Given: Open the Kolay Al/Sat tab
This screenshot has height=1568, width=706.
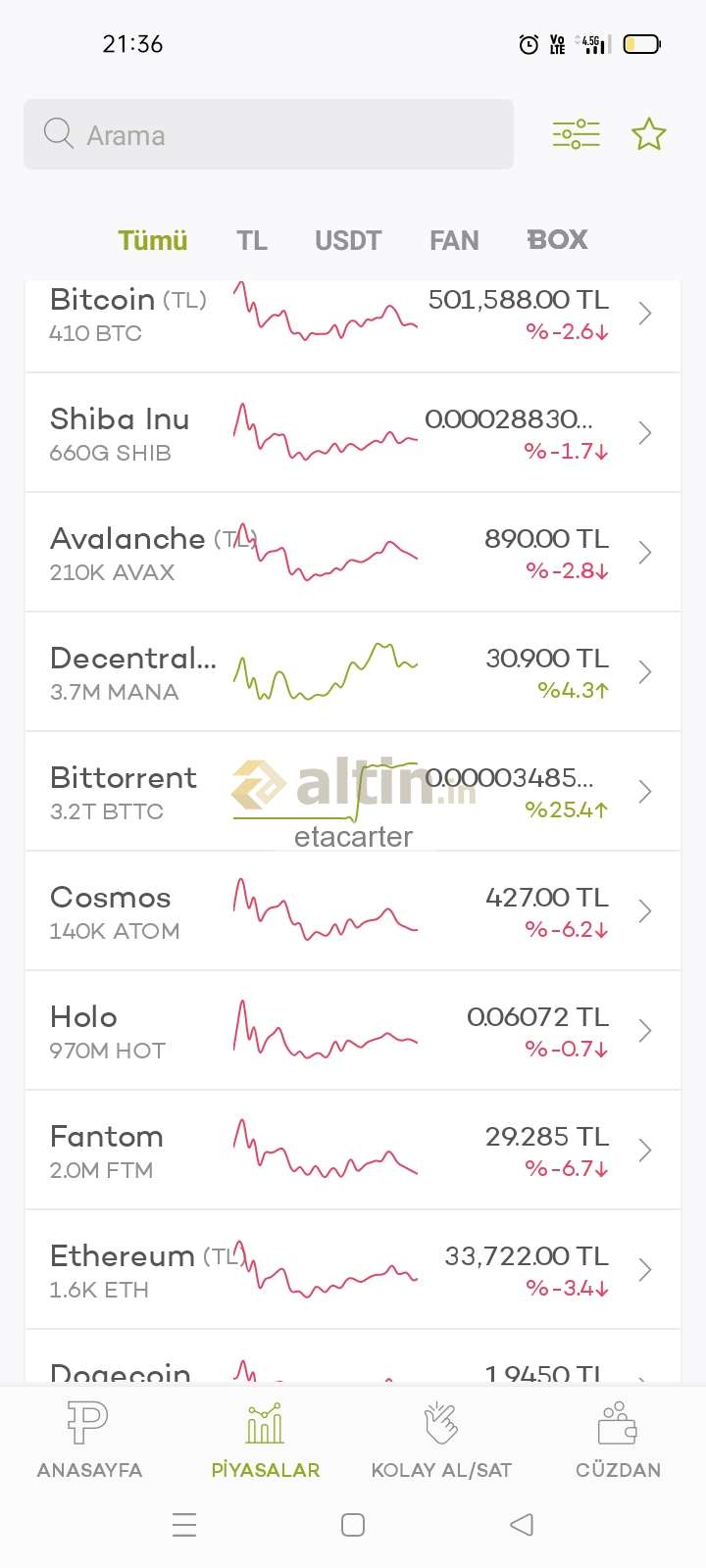Looking at the screenshot, I should (441, 1440).
